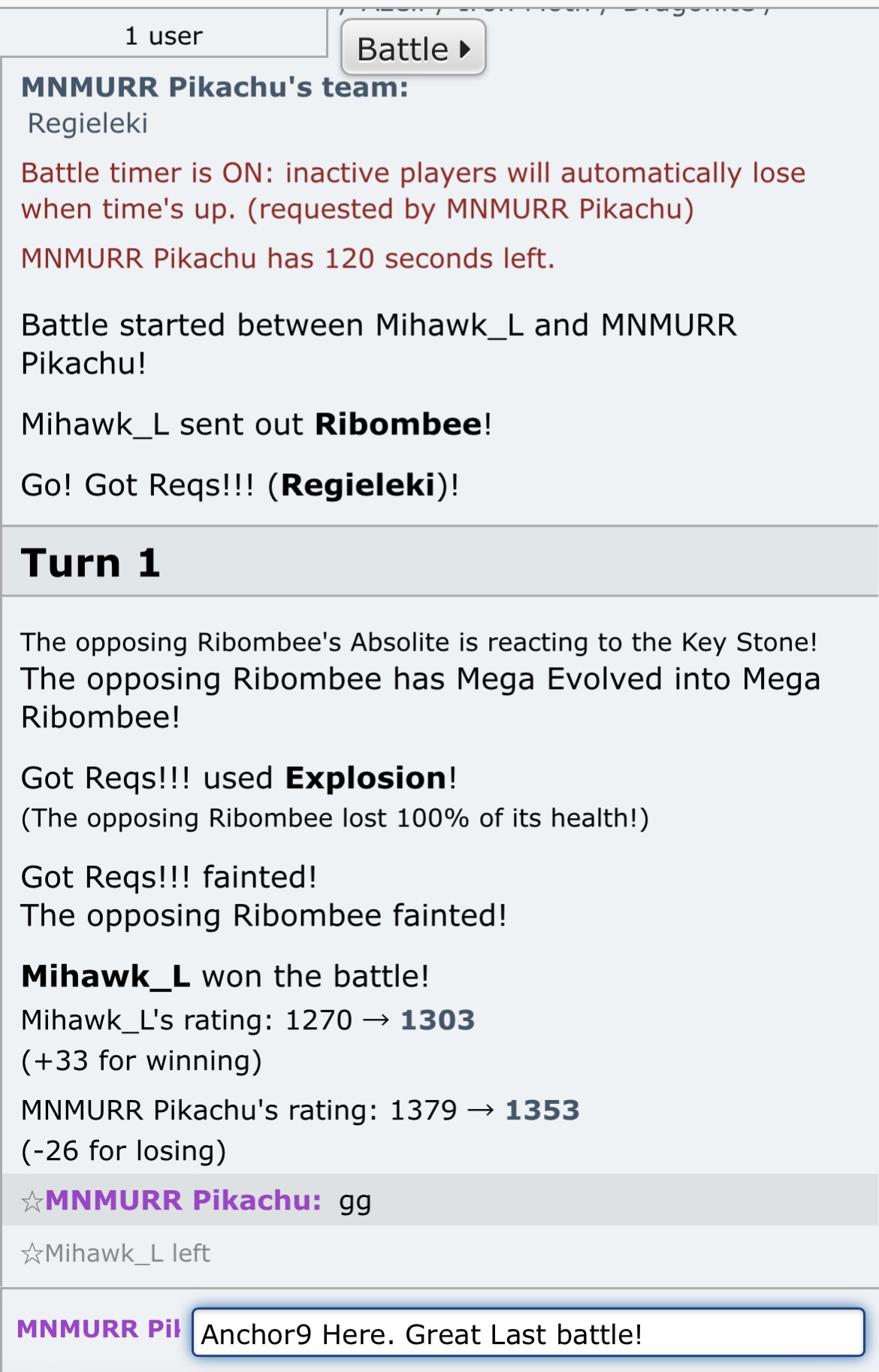This screenshot has height=1372, width=879.
Task: Switch to the Battle panel
Action: [x=413, y=49]
